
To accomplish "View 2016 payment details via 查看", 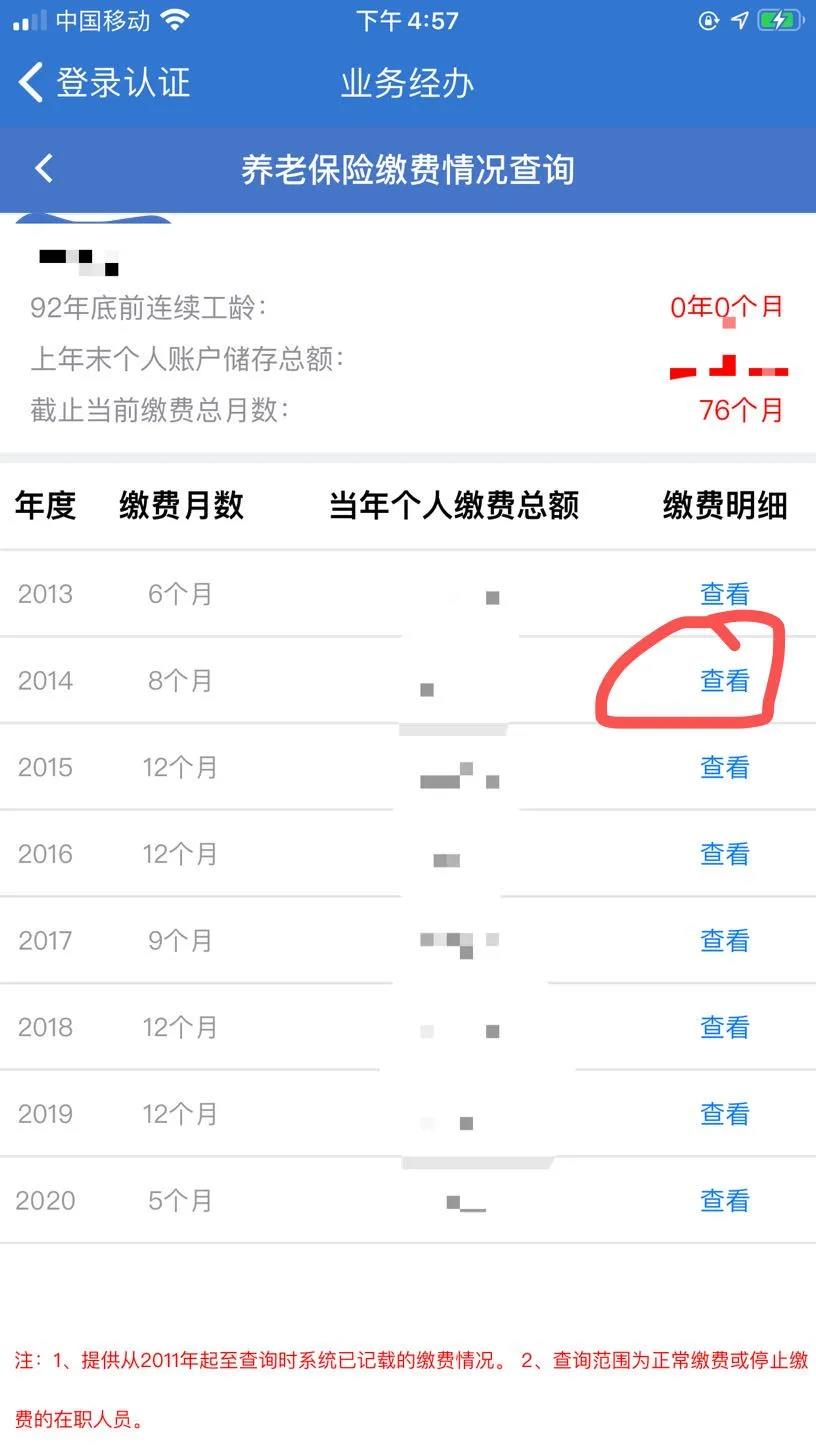I will pyautogui.click(x=725, y=854).
